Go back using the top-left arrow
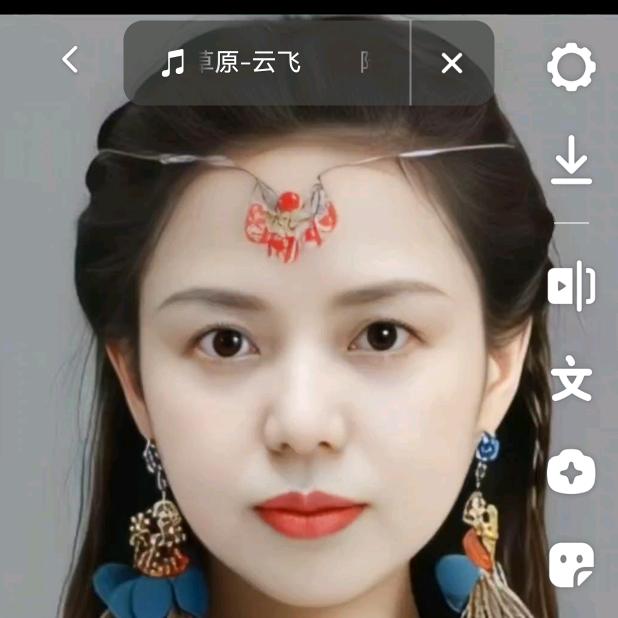Screen dimensions: 618x618 [69, 60]
